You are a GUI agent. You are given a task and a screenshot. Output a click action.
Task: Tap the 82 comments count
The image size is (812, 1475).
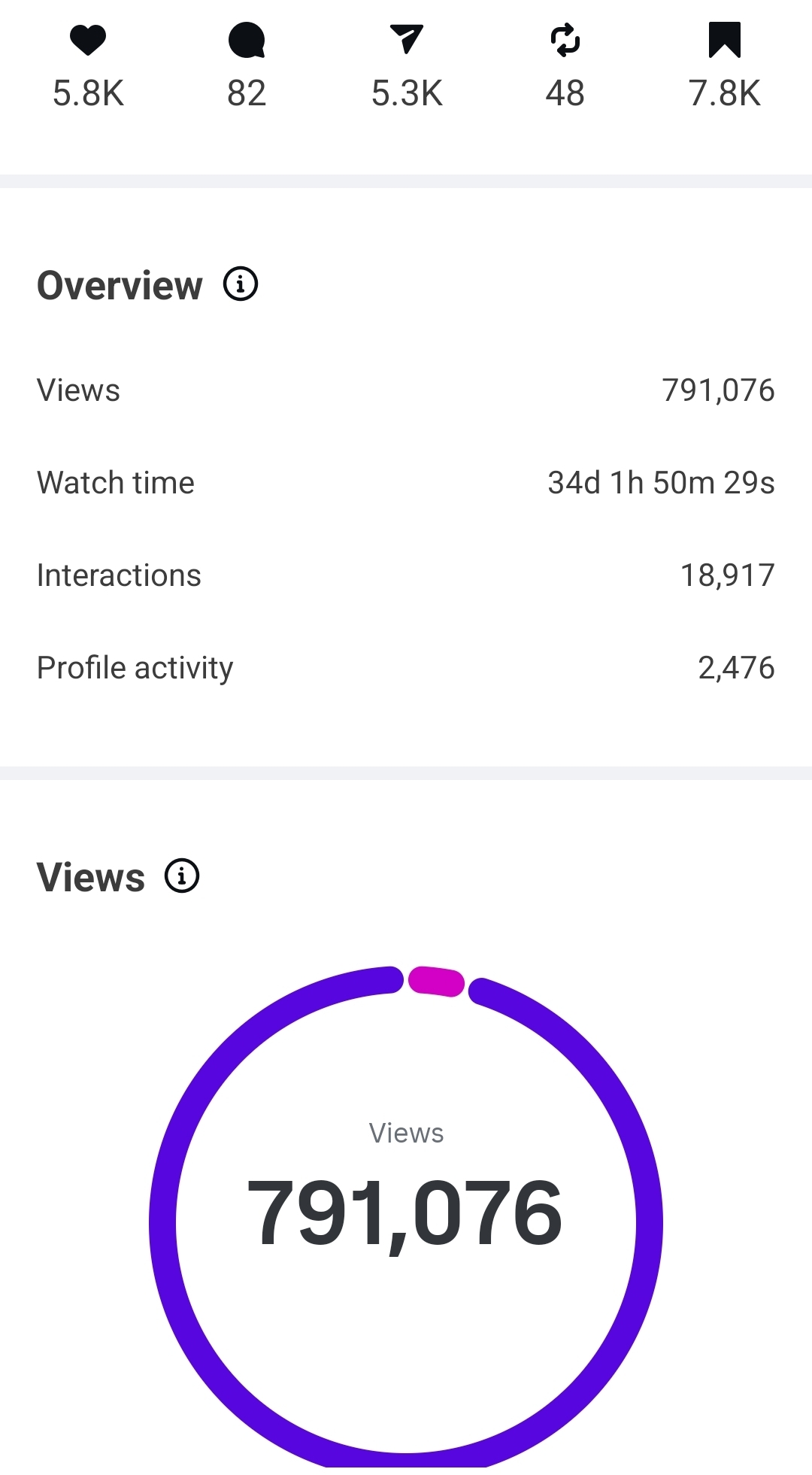(x=245, y=93)
